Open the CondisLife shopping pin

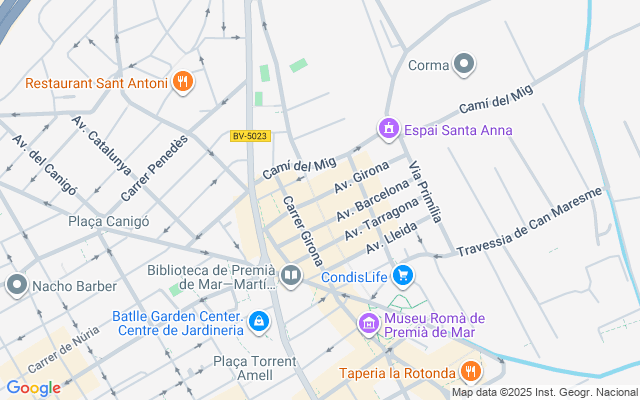click(403, 275)
